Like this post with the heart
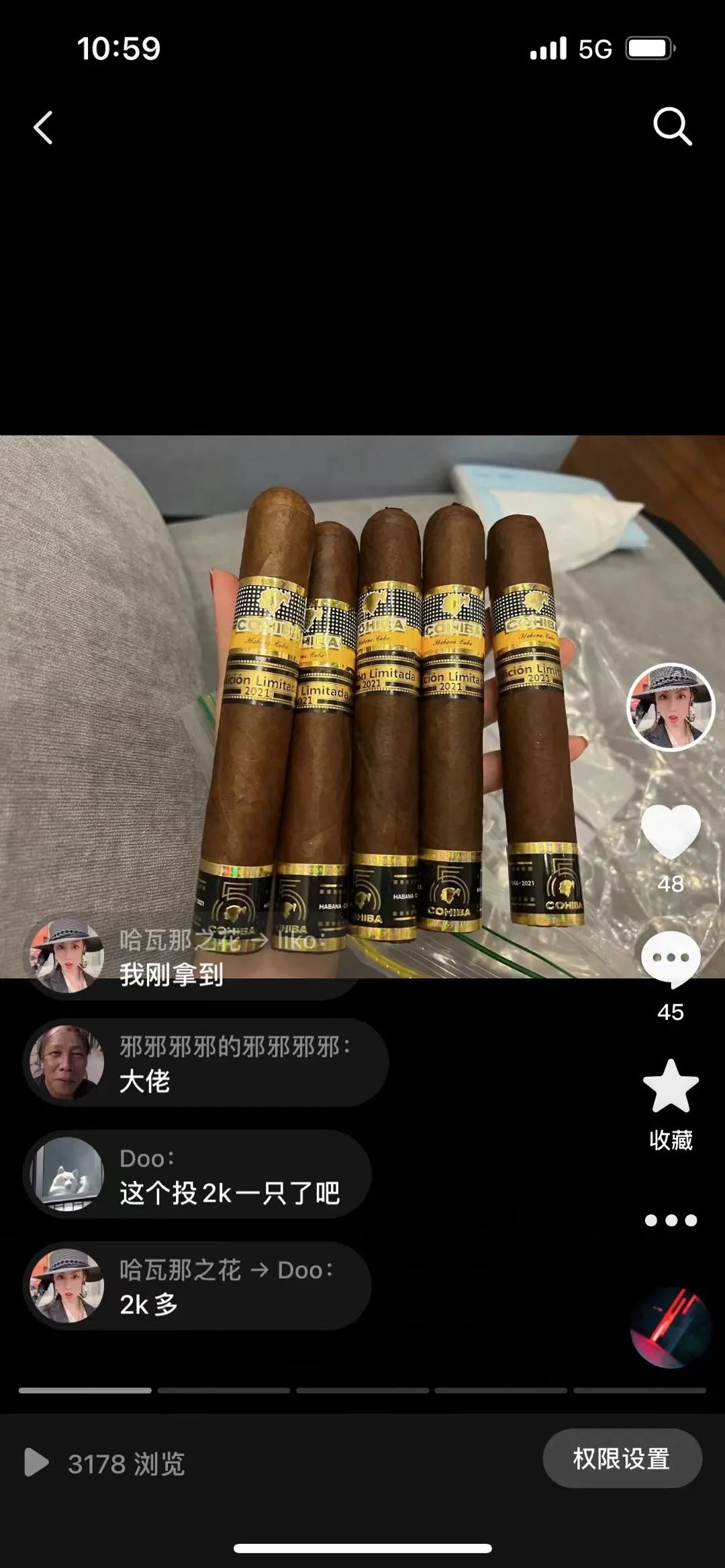The image size is (725, 1568). point(671,833)
